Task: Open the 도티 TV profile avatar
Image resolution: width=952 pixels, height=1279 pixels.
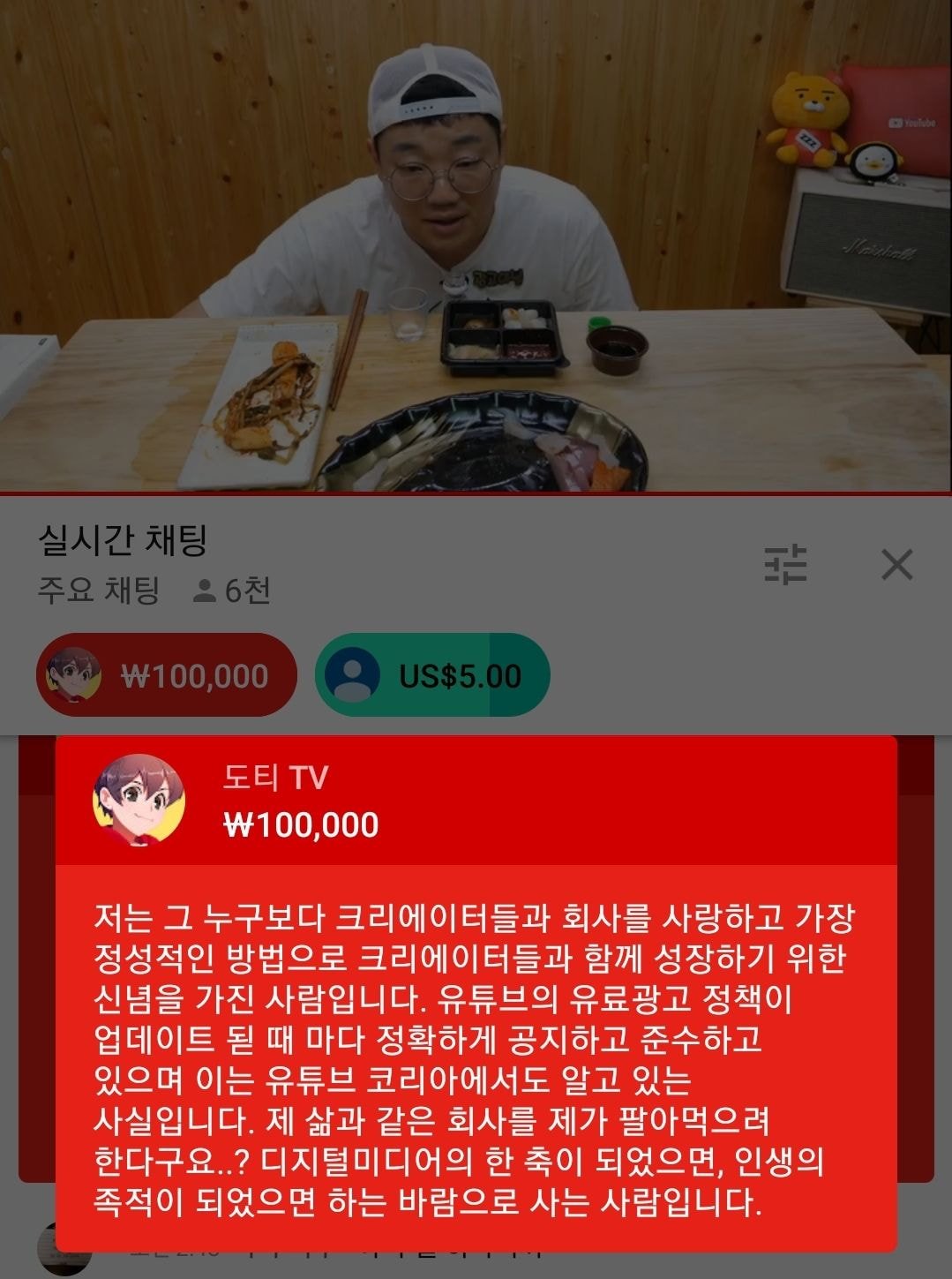Action: pos(139,800)
